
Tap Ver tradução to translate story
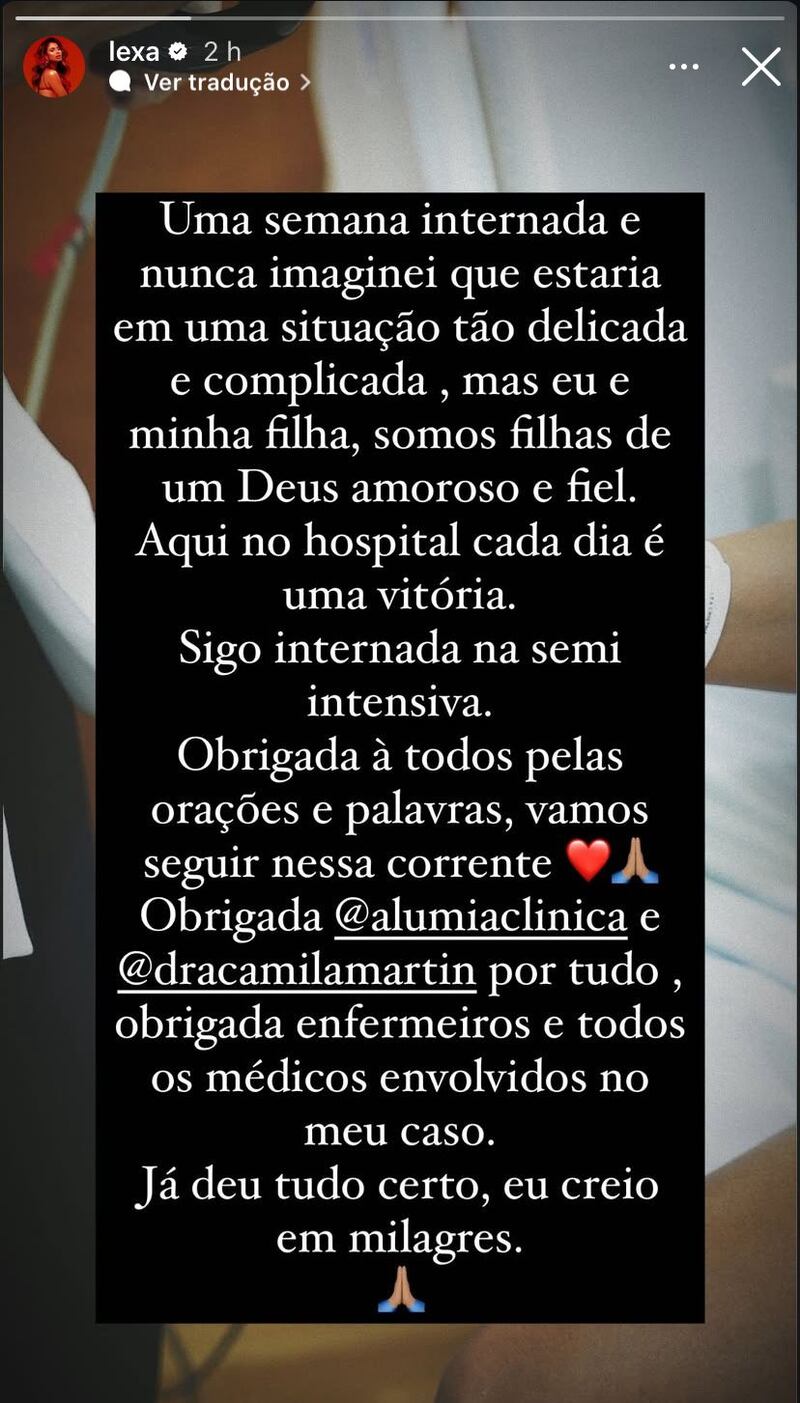coord(216,83)
